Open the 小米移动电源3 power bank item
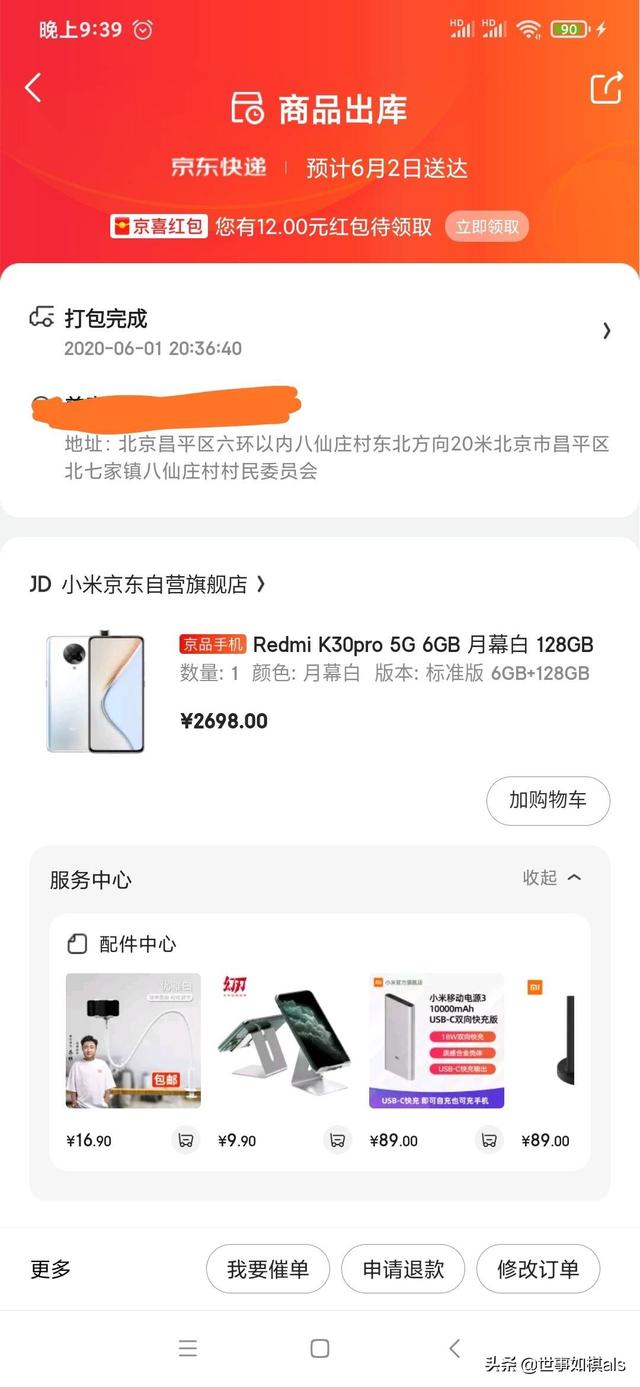 tap(437, 1040)
